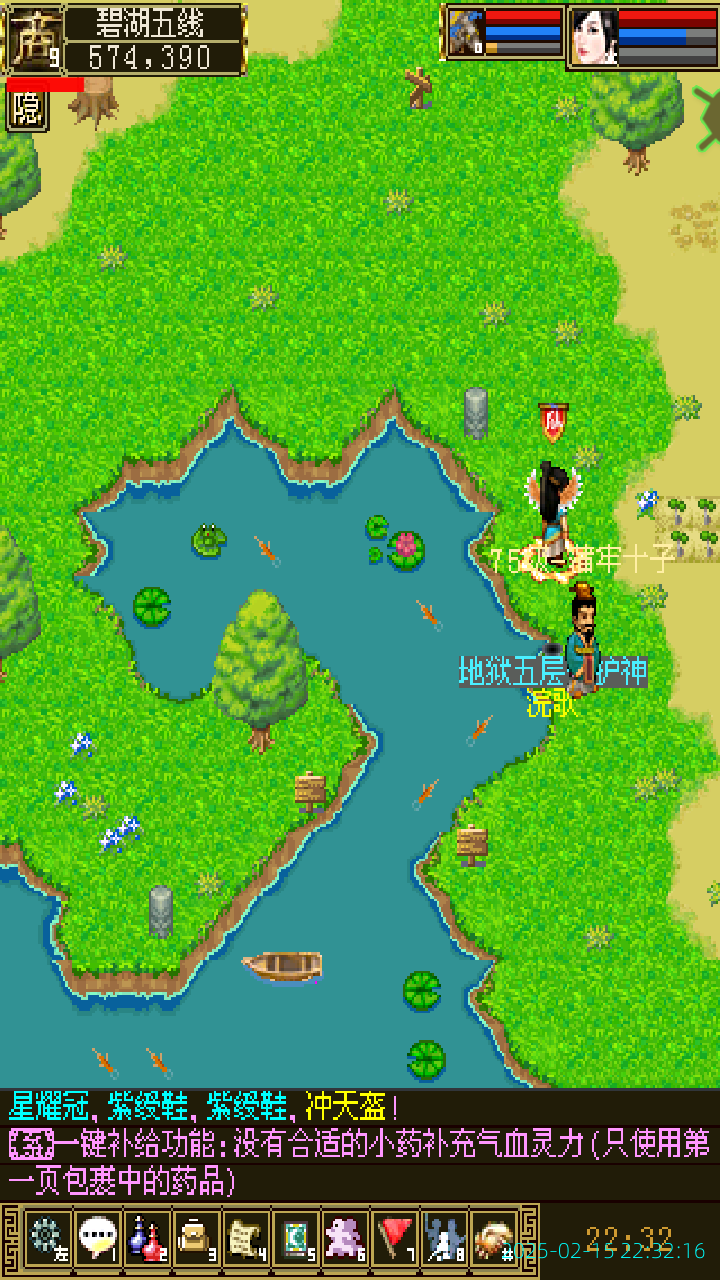The width and height of the screenshot is (720, 1280).
Task: Toggle the 隐 hide button
Action: [x=26, y=110]
